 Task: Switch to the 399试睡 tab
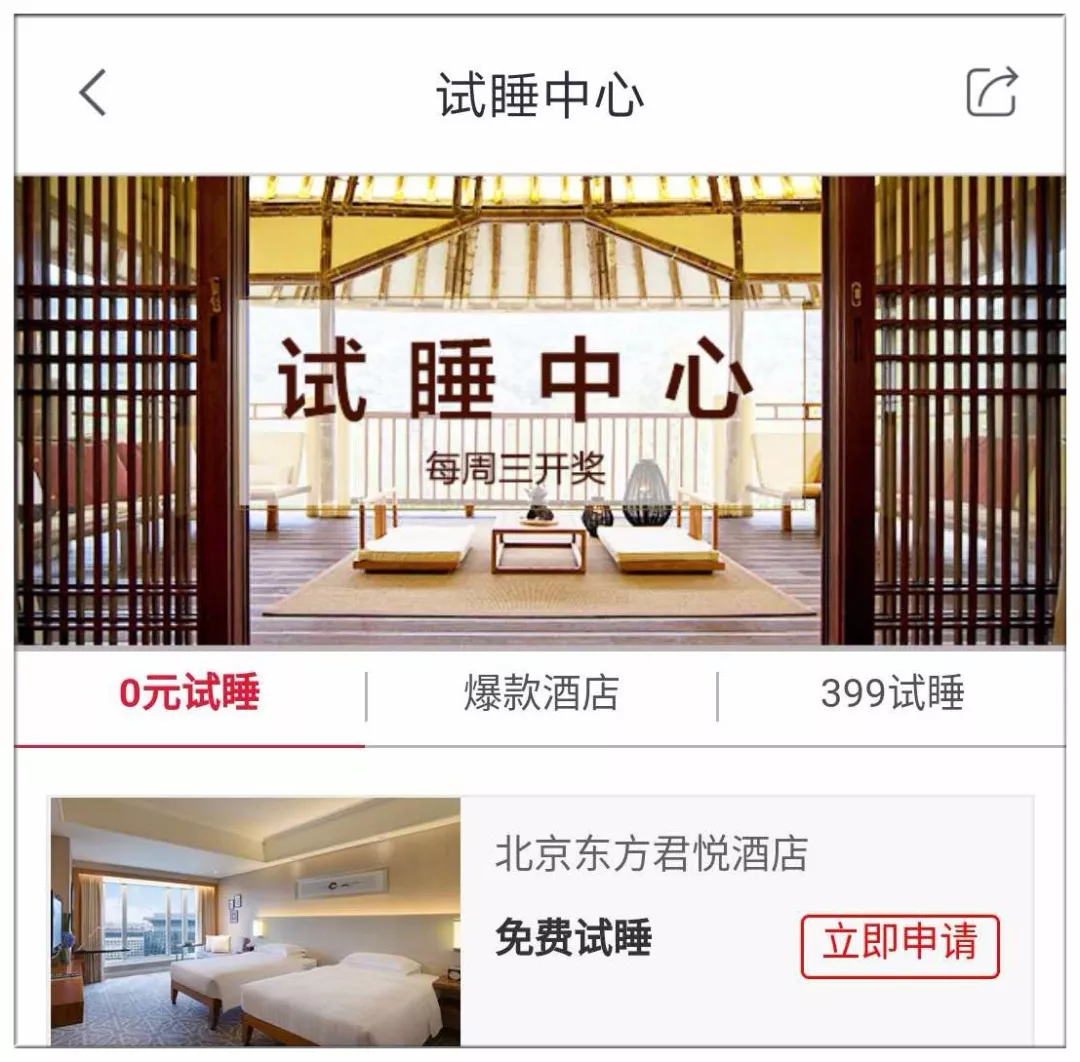[x=892, y=694]
